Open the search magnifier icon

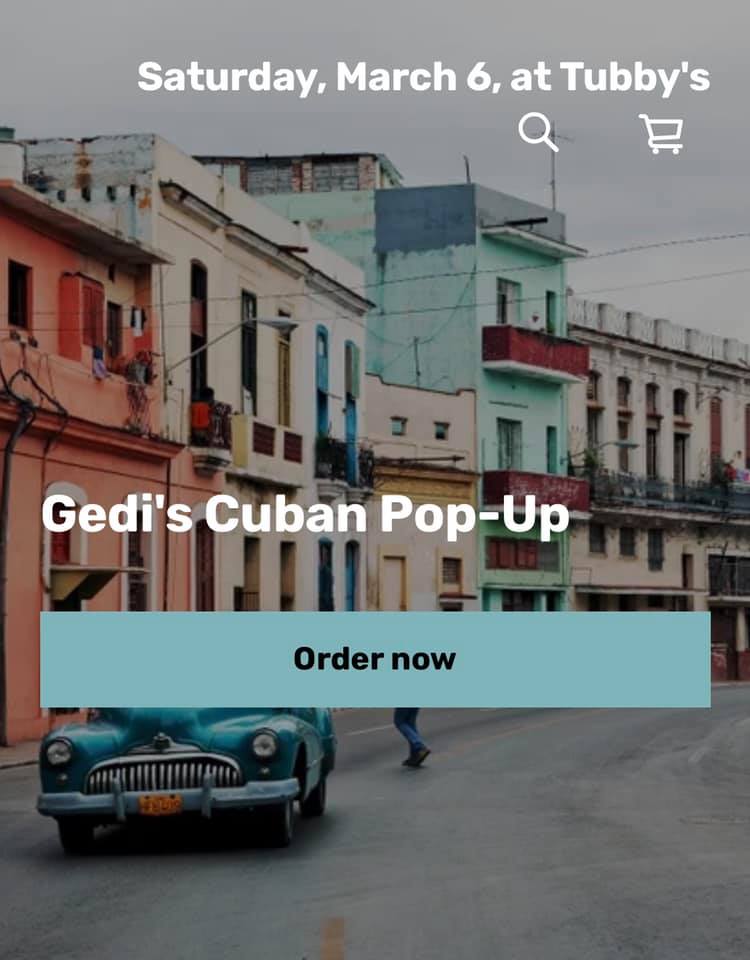(x=538, y=132)
